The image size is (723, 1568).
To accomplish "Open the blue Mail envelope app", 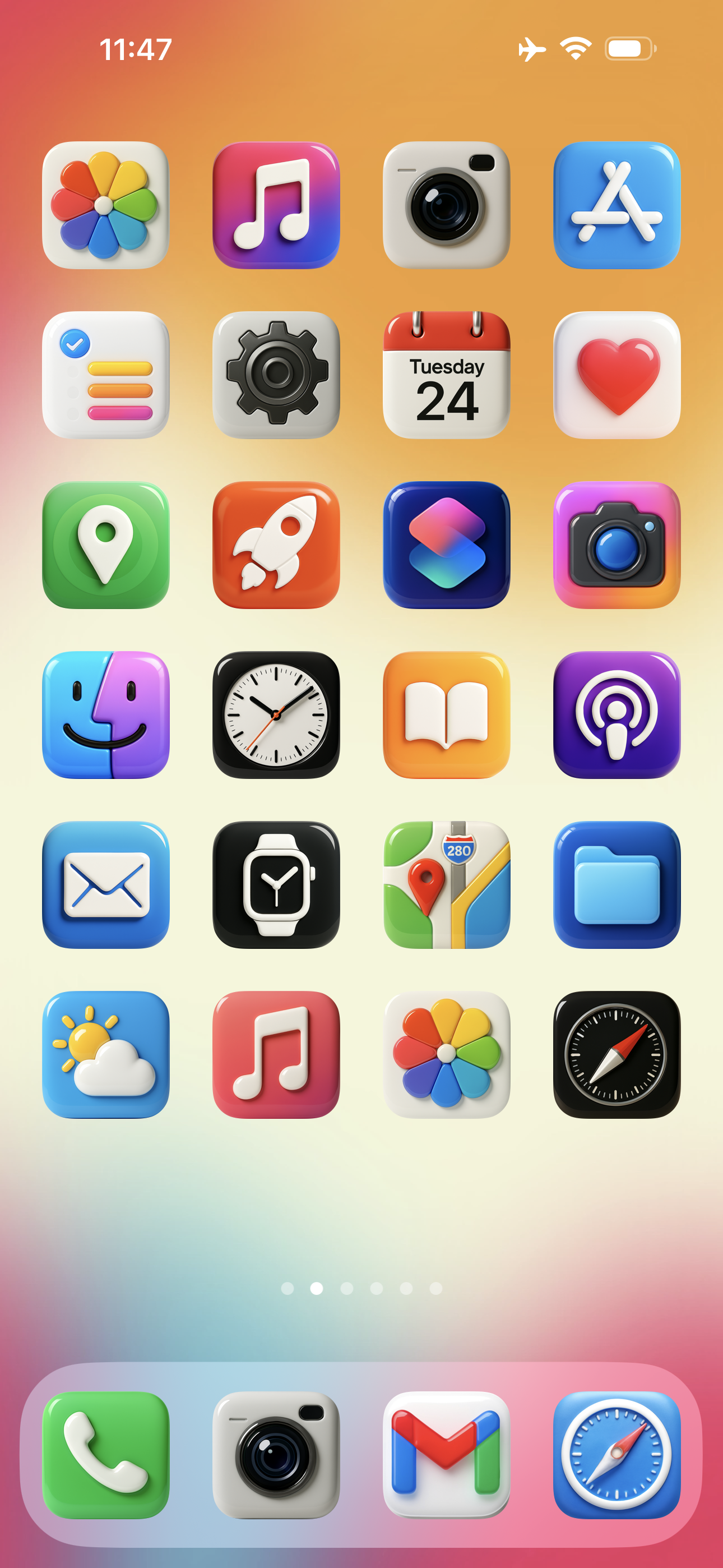I will click(105, 884).
